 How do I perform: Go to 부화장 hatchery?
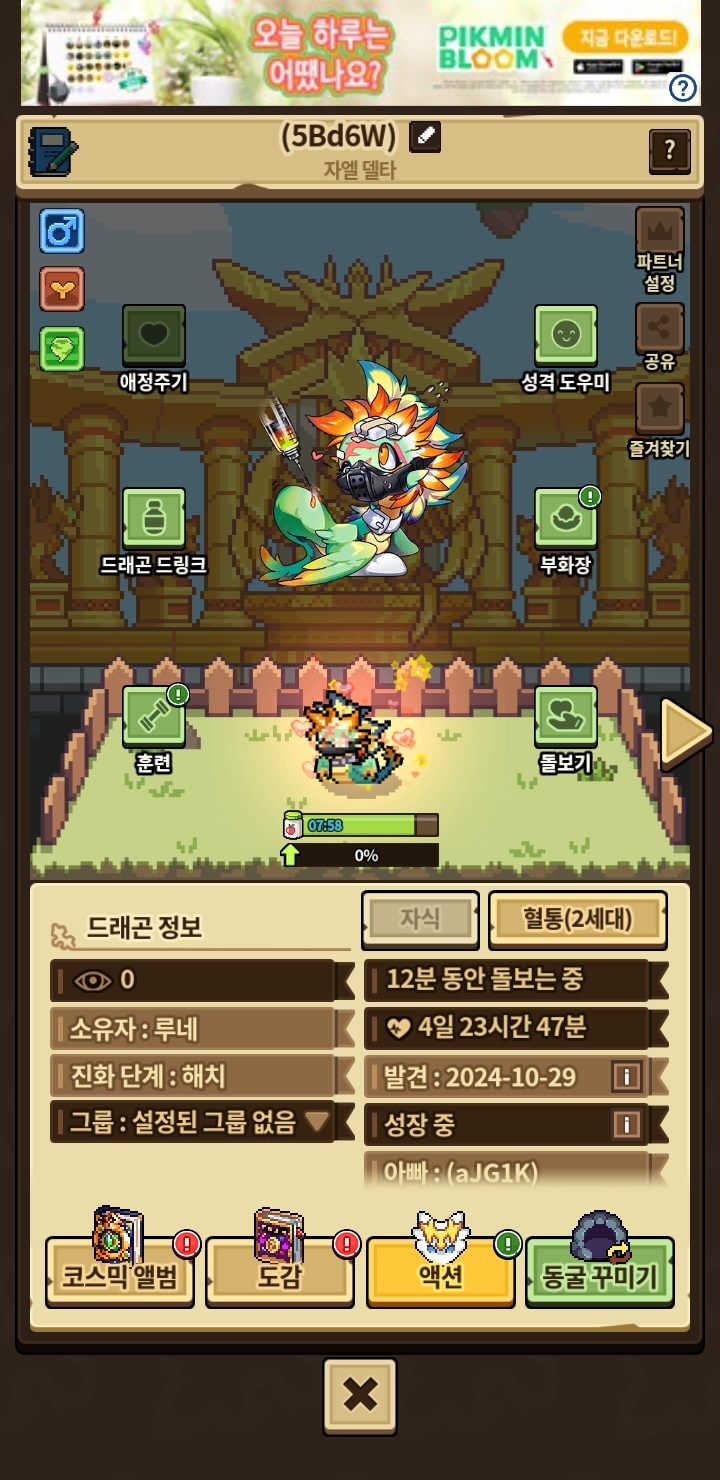(566, 531)
